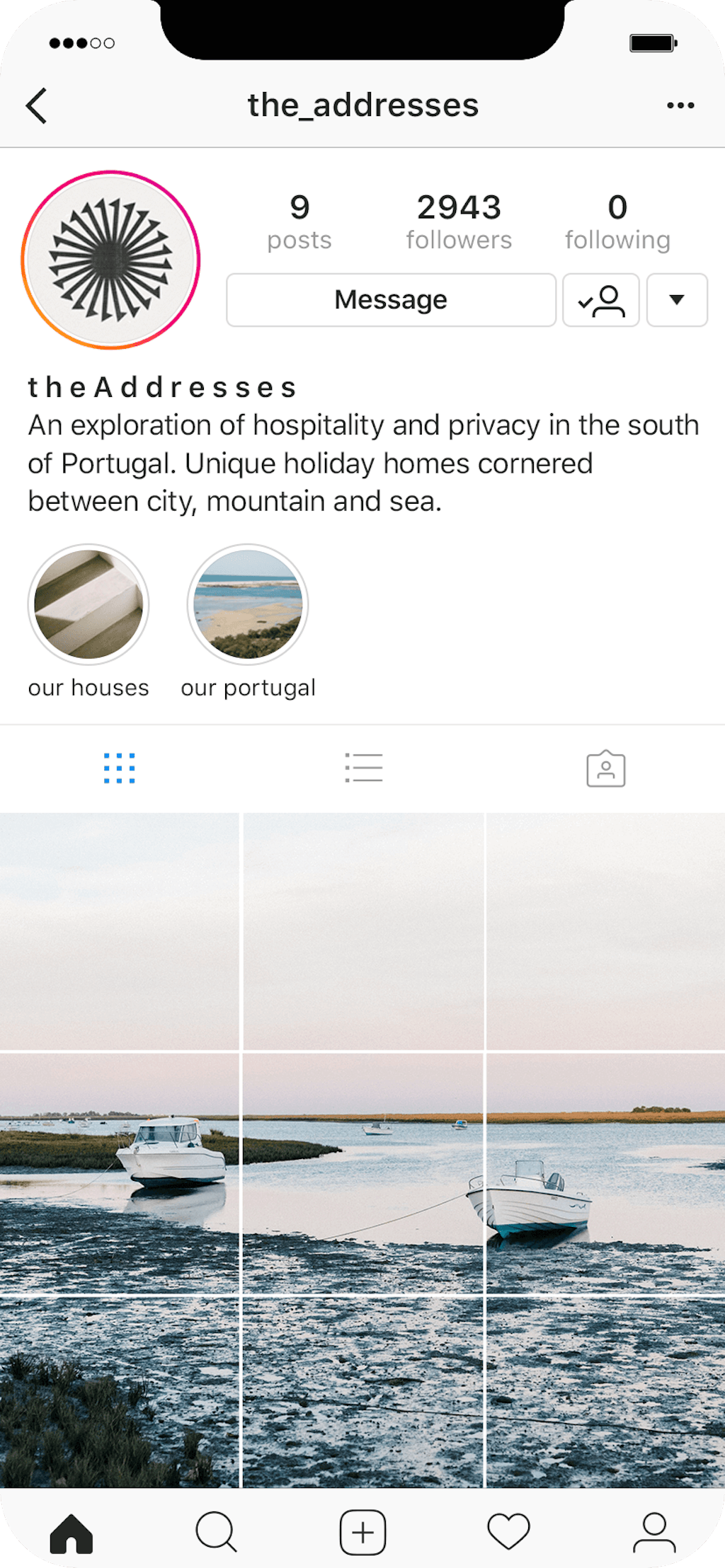Open the Search tab
Viewport: 725px width, 1568px height.
click(216, 1533)
